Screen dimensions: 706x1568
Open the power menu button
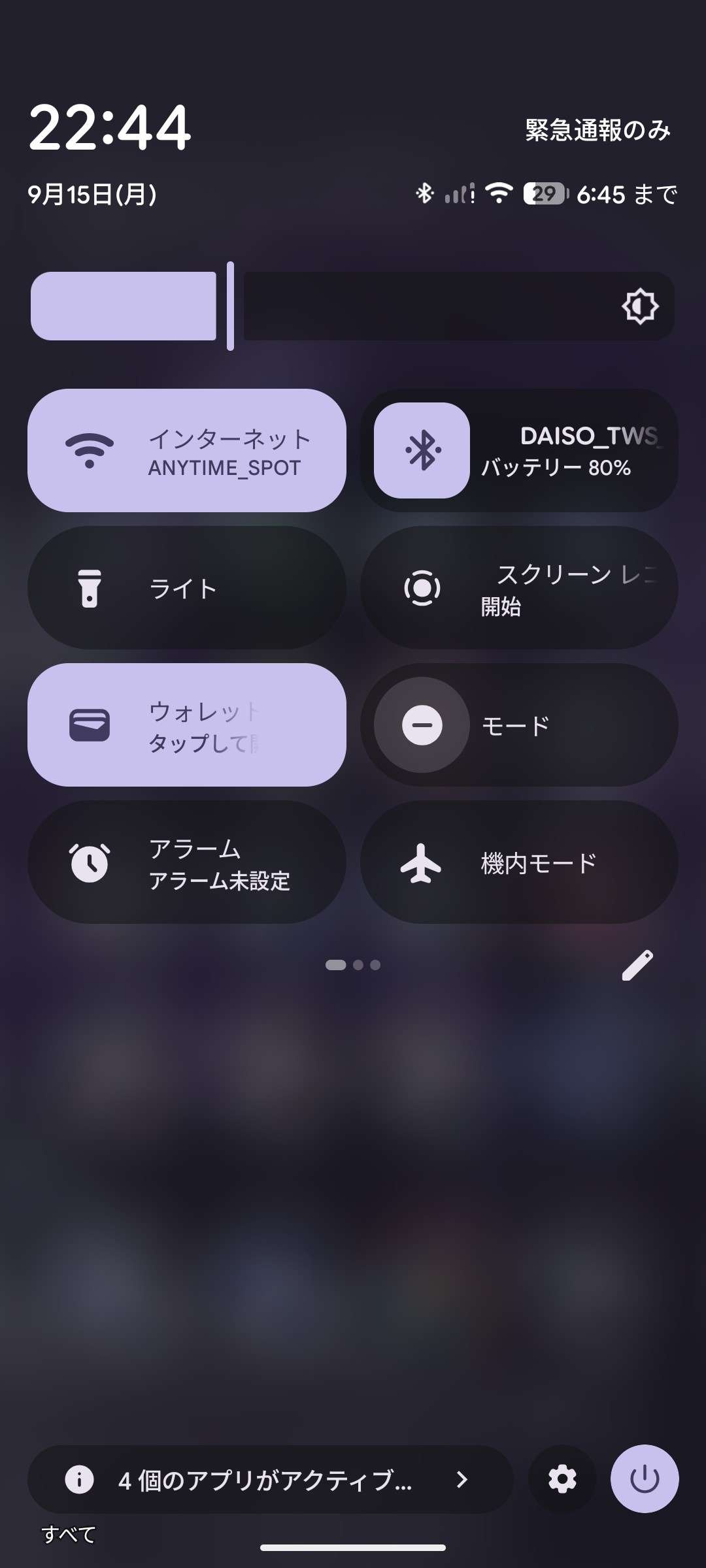click(x=645, y=1480)
